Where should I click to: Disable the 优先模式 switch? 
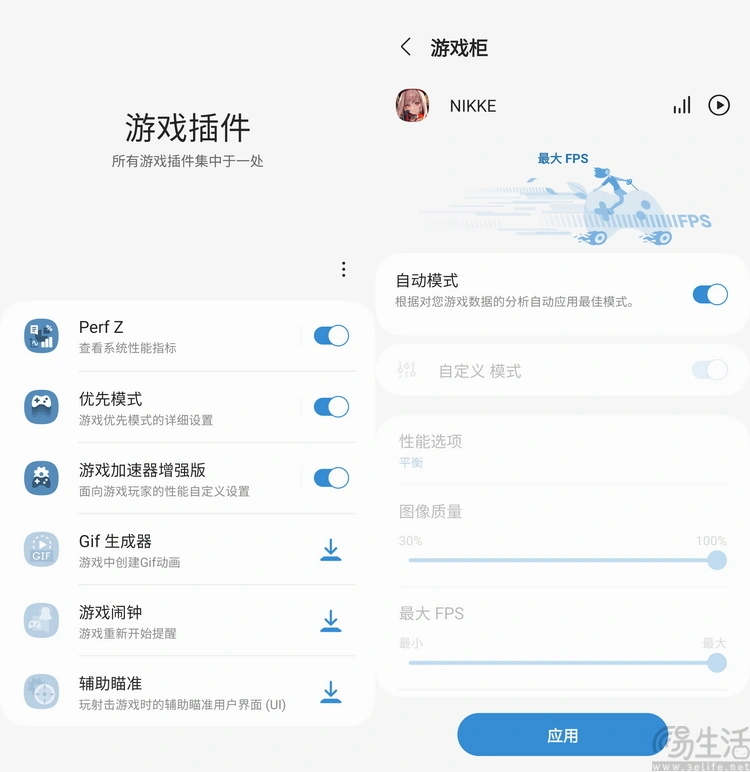click(x=331, y=407)
